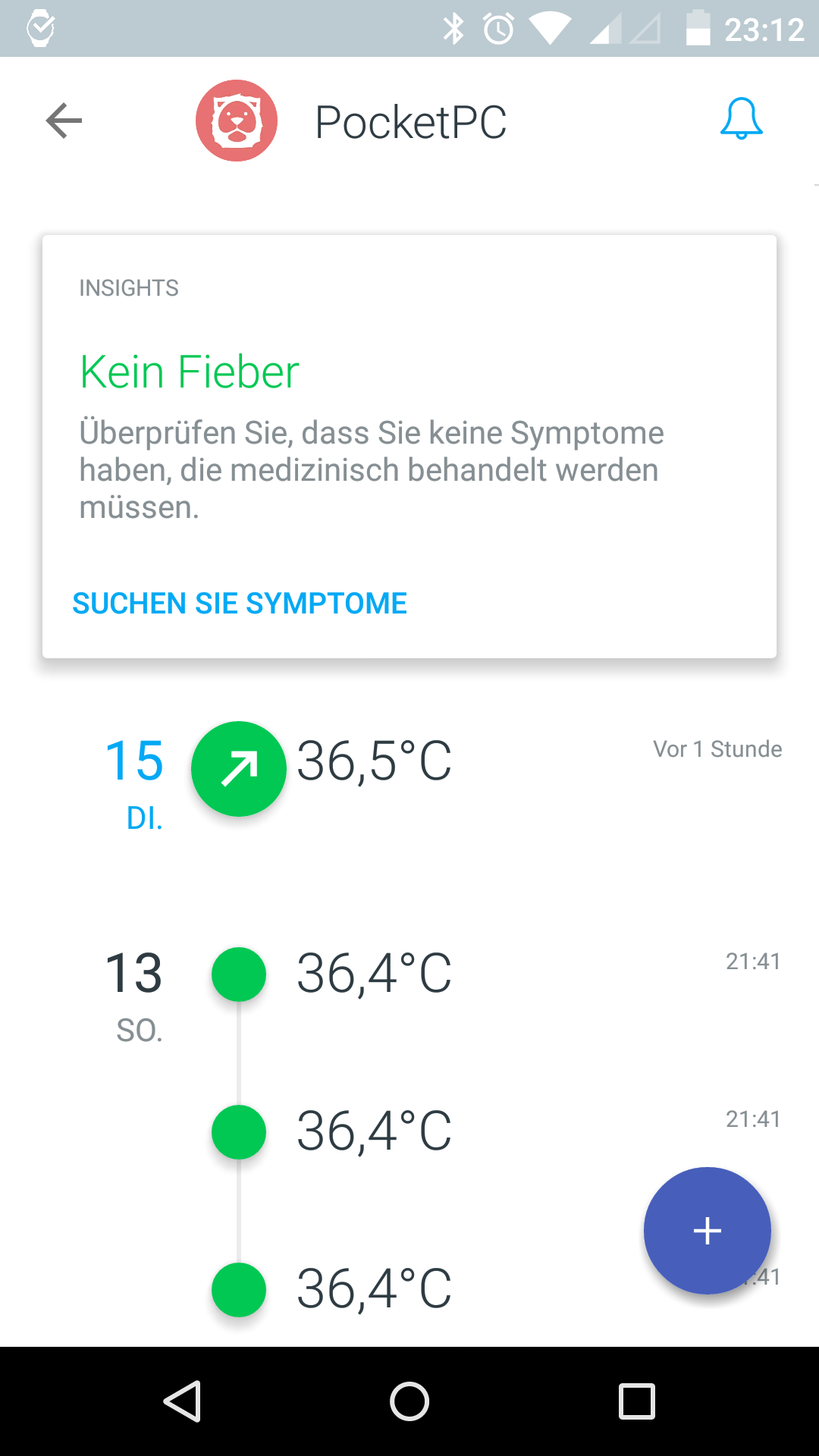Go back using the top arrow
This screenshot has width=819, height=1456.
[x=64, y=121]
